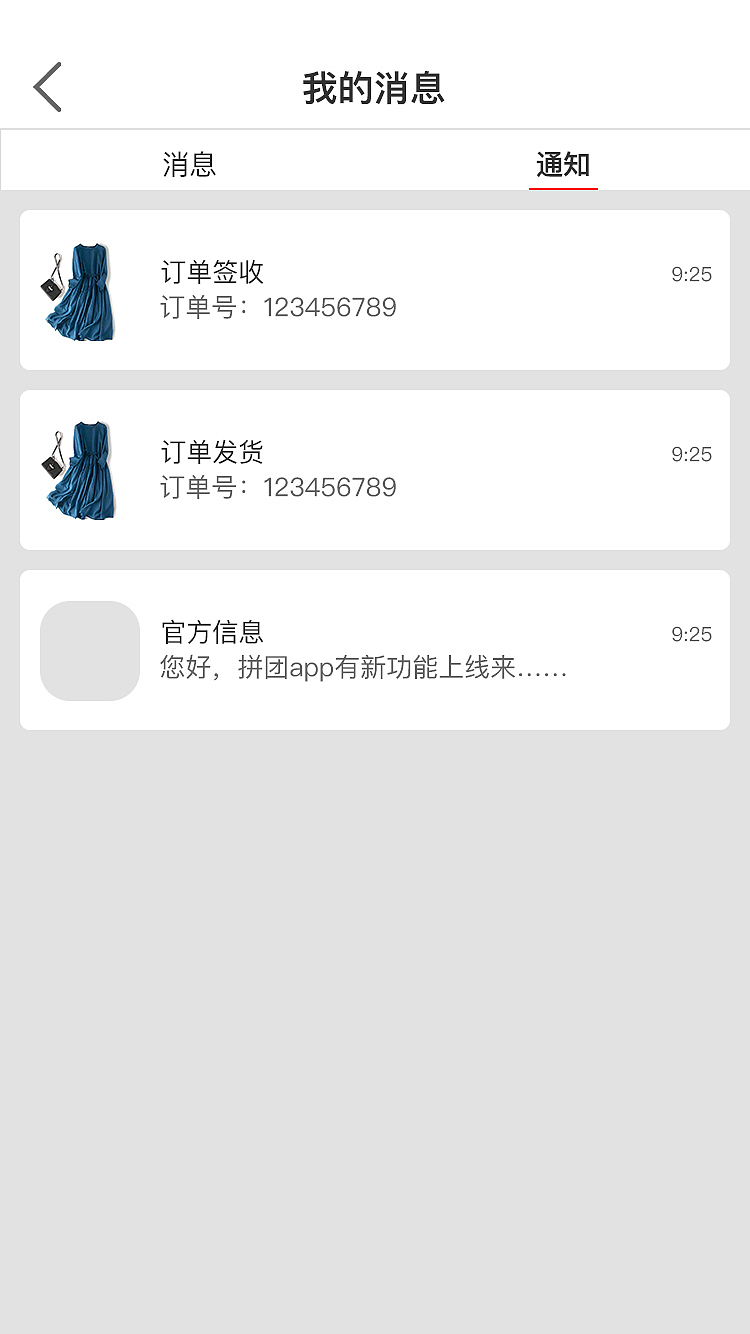The width and height of the screenshot is (750, 1334).
Task: View the 官方信息 message
Action: point(374,650)
